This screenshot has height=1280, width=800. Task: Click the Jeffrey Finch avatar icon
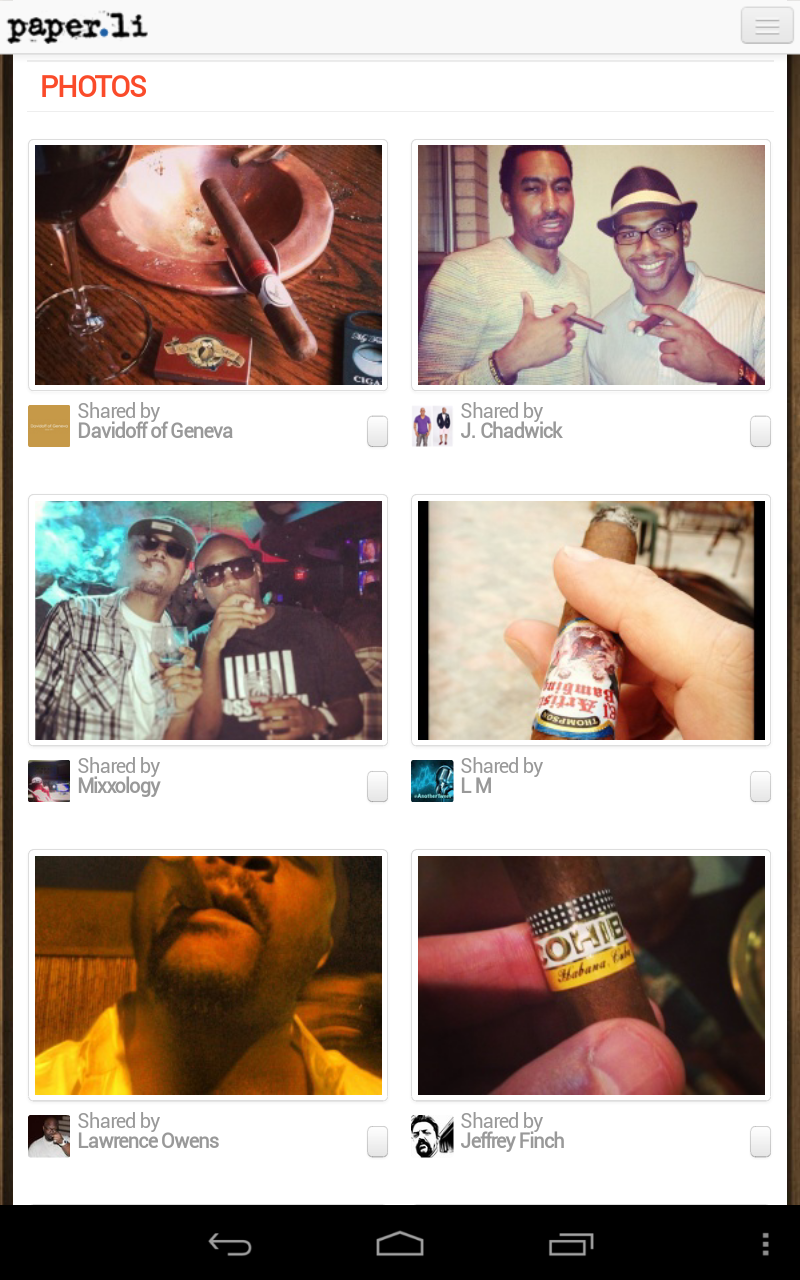pyautogui.click(x=431, y=1136)
